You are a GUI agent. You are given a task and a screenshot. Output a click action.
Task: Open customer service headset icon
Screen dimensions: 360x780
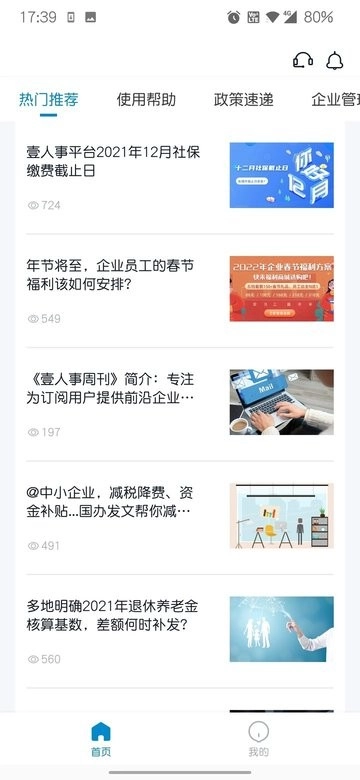click(x=303, y=61)
